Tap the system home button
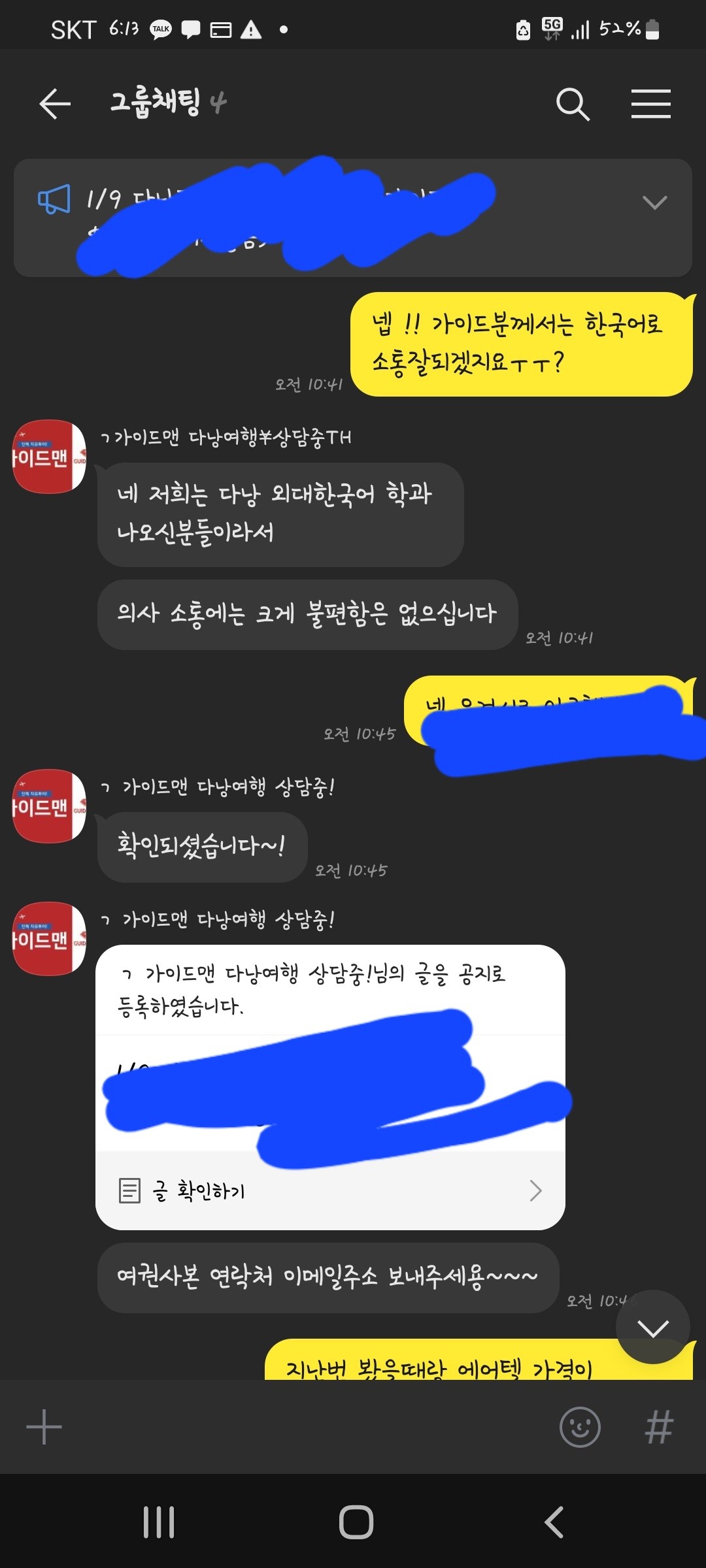This screenshot has height=1568, width=706. click(356, 1522)
